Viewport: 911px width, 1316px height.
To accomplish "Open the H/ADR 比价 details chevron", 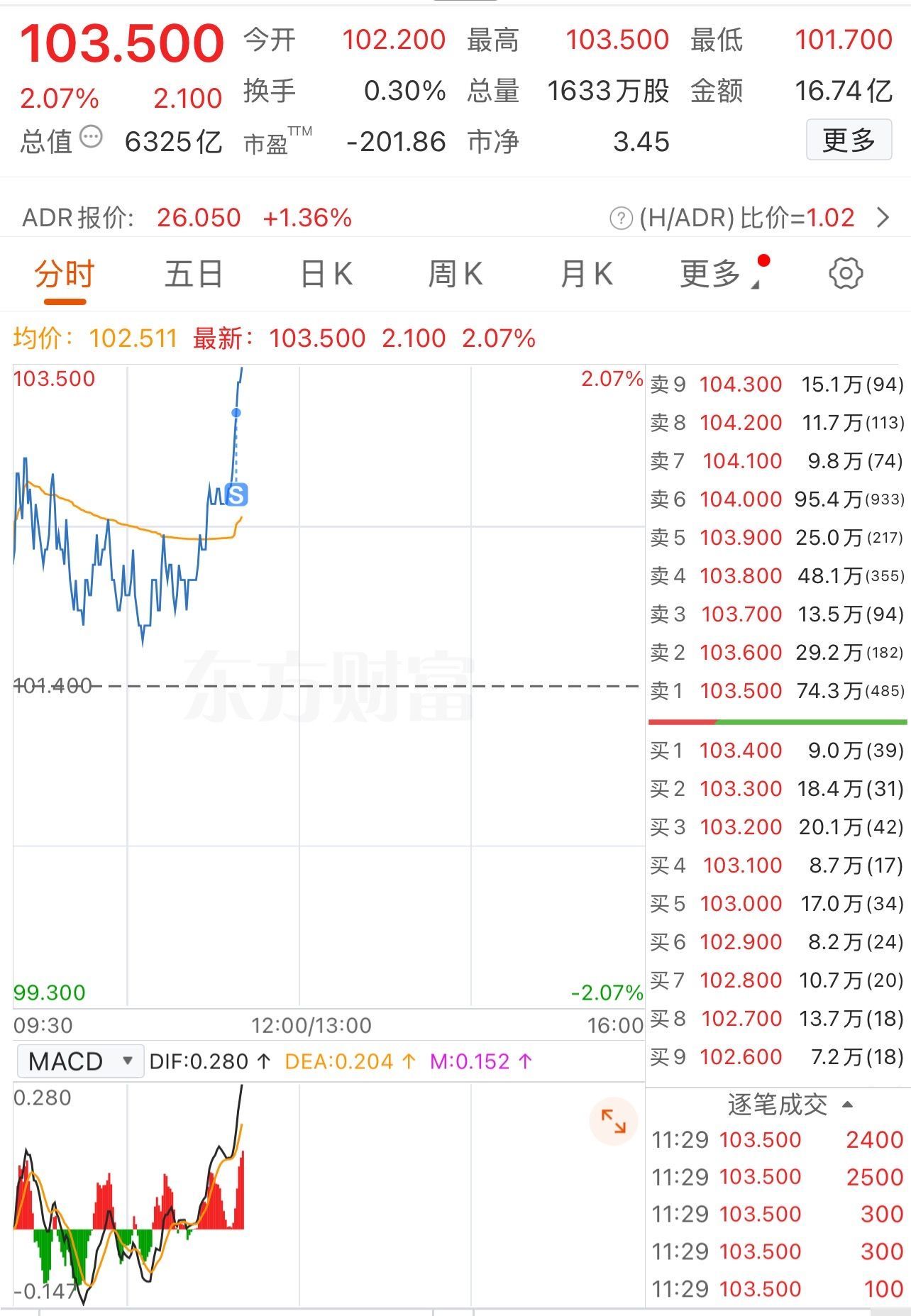I will tap(883, 218).
